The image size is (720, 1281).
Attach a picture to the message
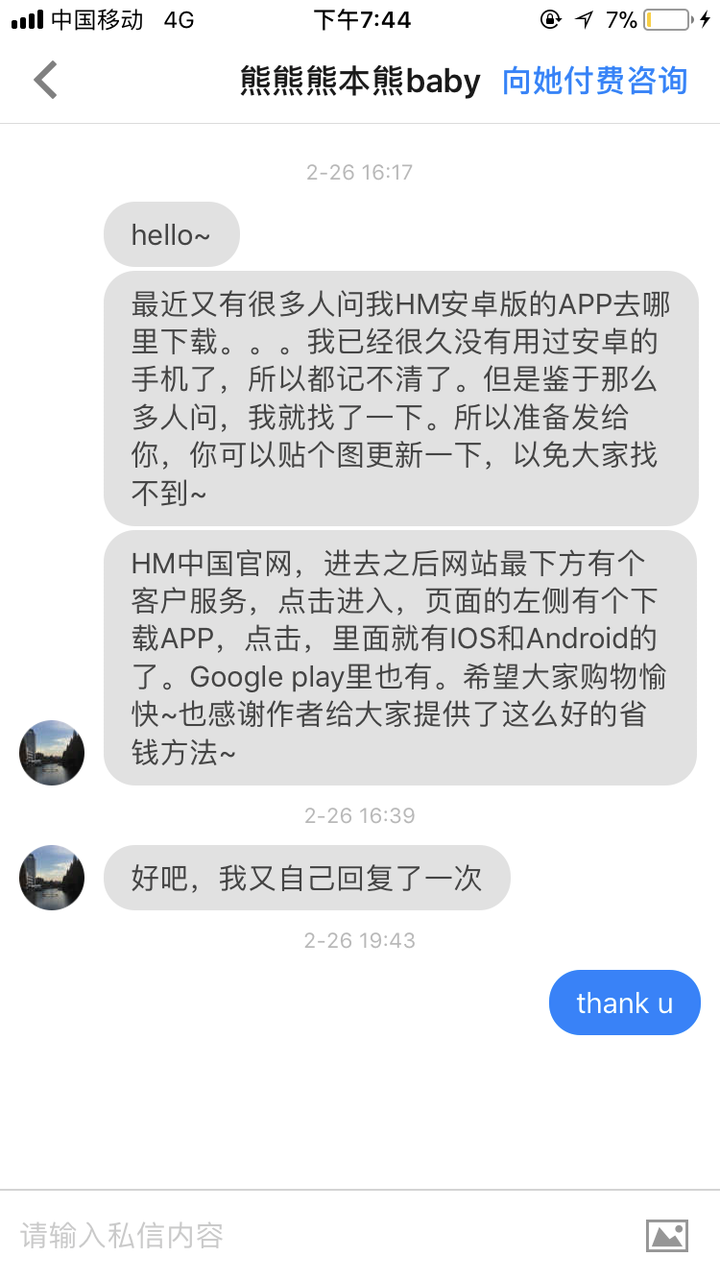pyautogui.click(x=666, y=1236)
